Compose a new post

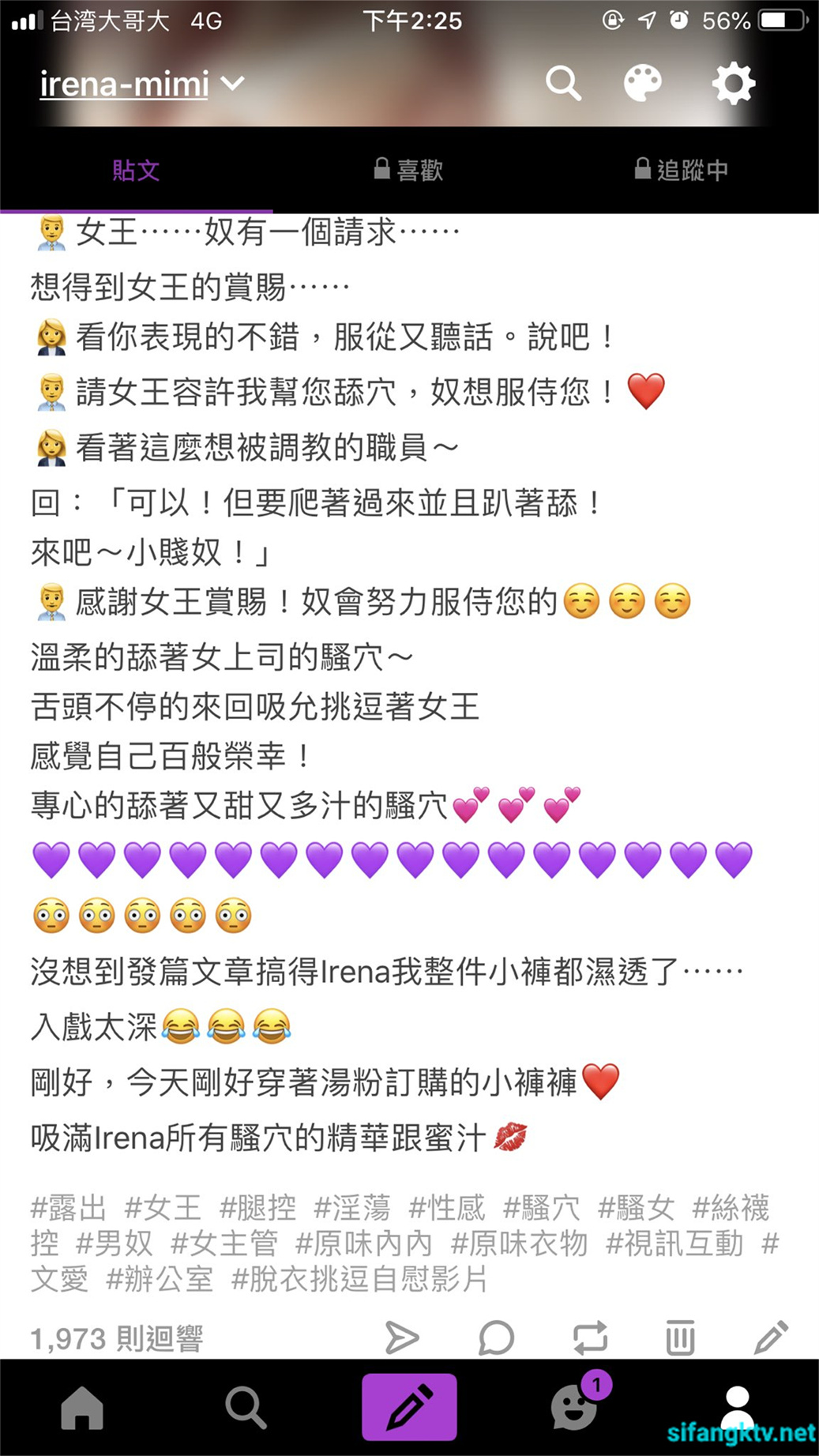click(409, 1408)
